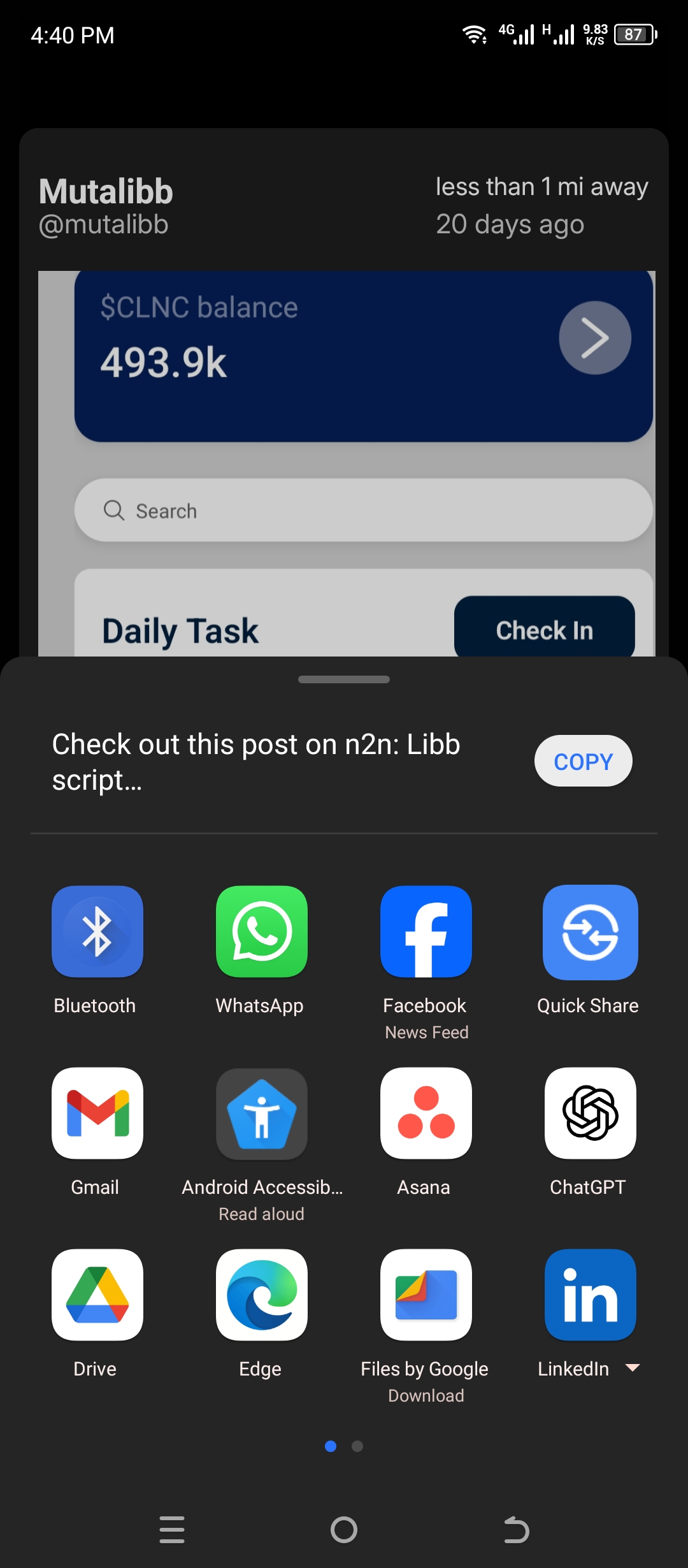Copy the post link text
Image resolution: width=688 pixels, height=1568 pixels.
(x=583, y=761)
